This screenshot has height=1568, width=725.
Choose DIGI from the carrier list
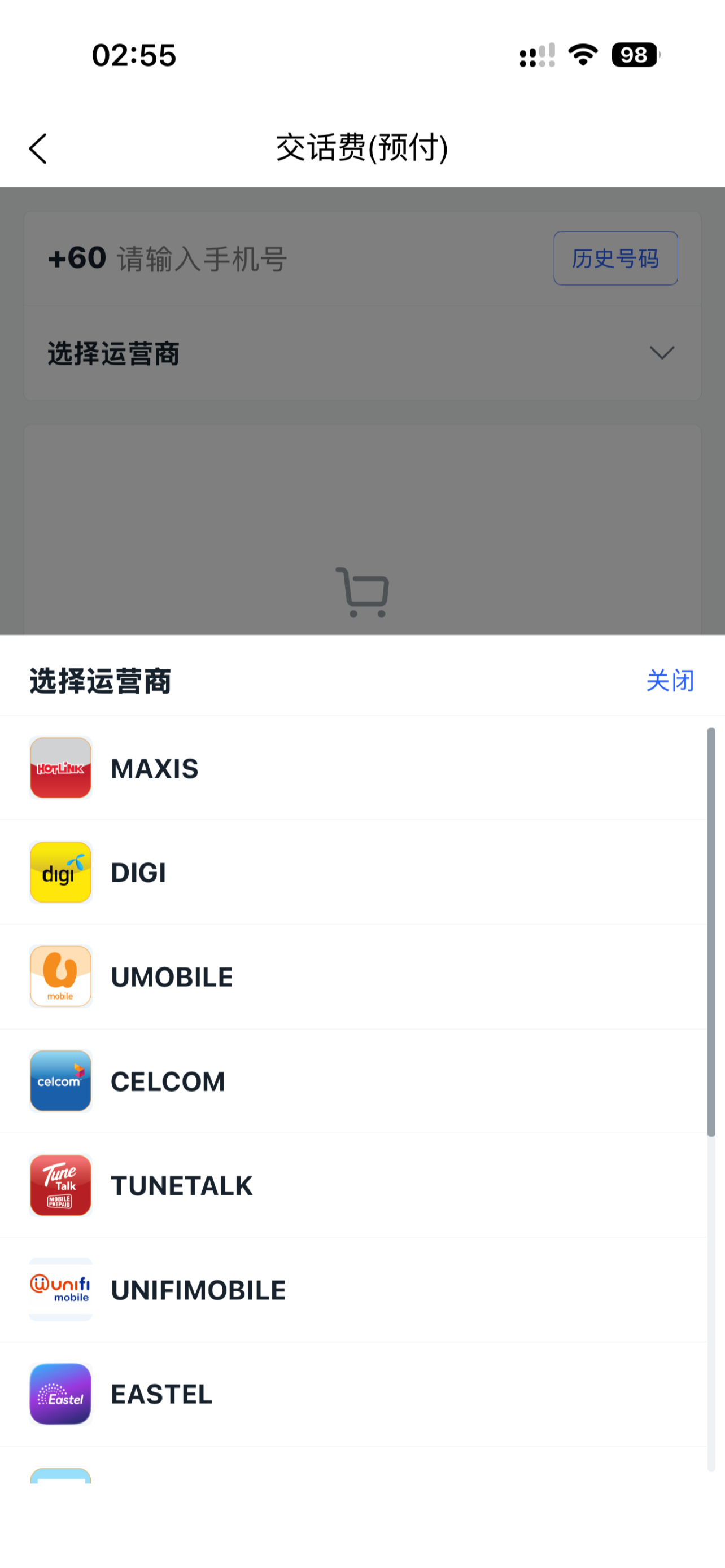tap(353, 872)
